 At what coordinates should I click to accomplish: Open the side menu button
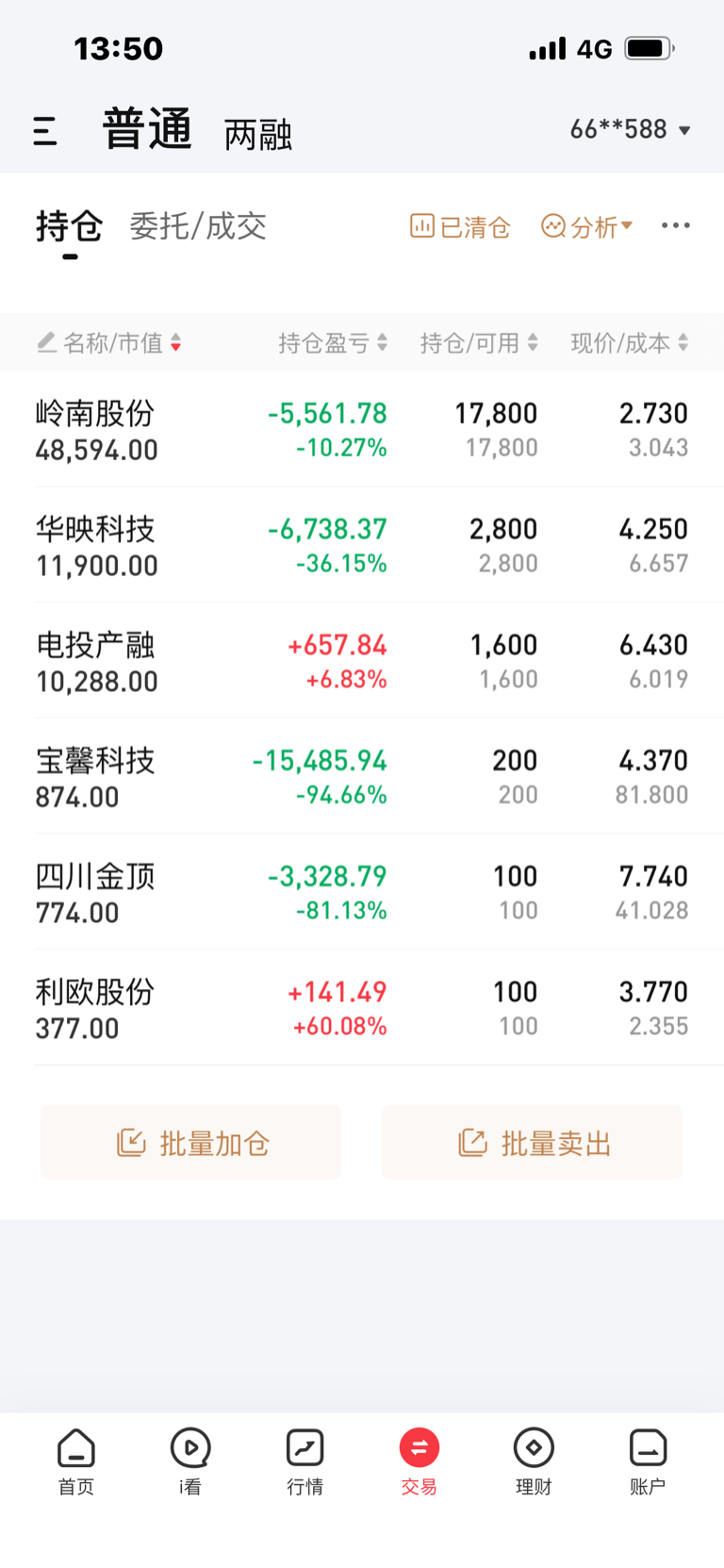(44, 131)
